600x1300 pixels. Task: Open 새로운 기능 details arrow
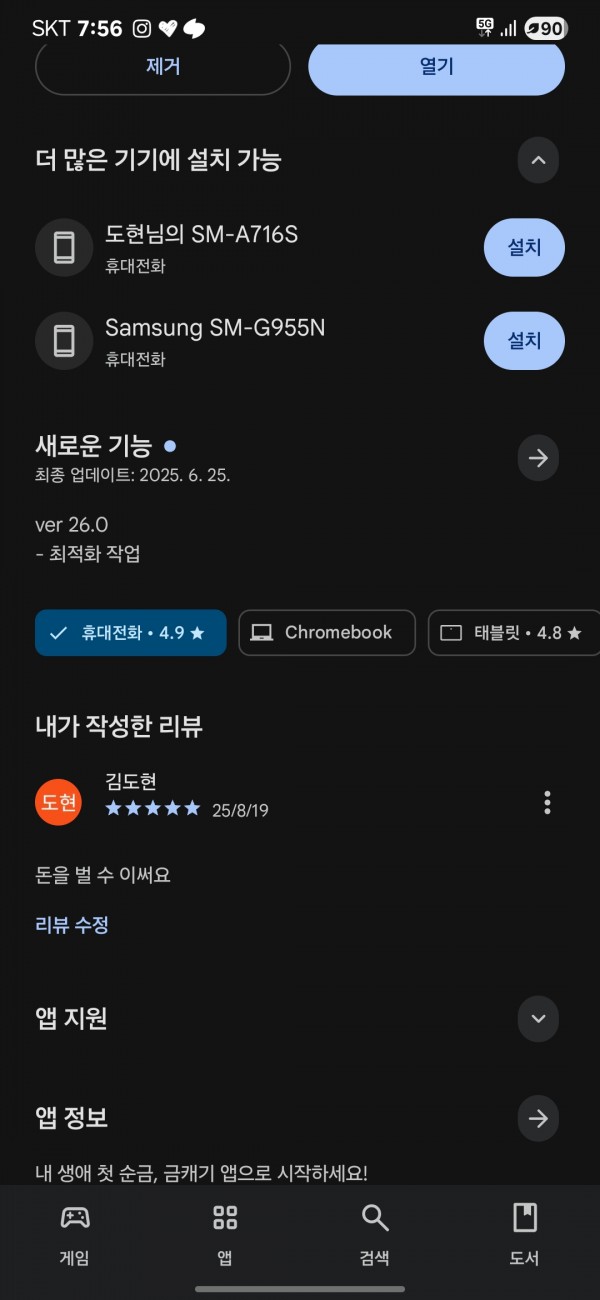pyautogui.click(x=538, y=458)
